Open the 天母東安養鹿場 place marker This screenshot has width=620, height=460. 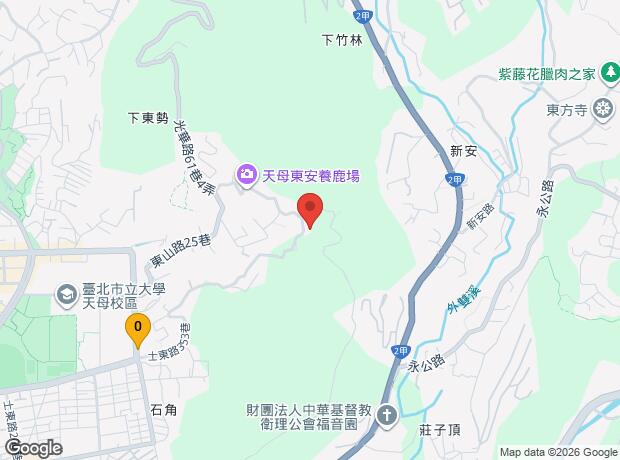(x=245, y=176)
